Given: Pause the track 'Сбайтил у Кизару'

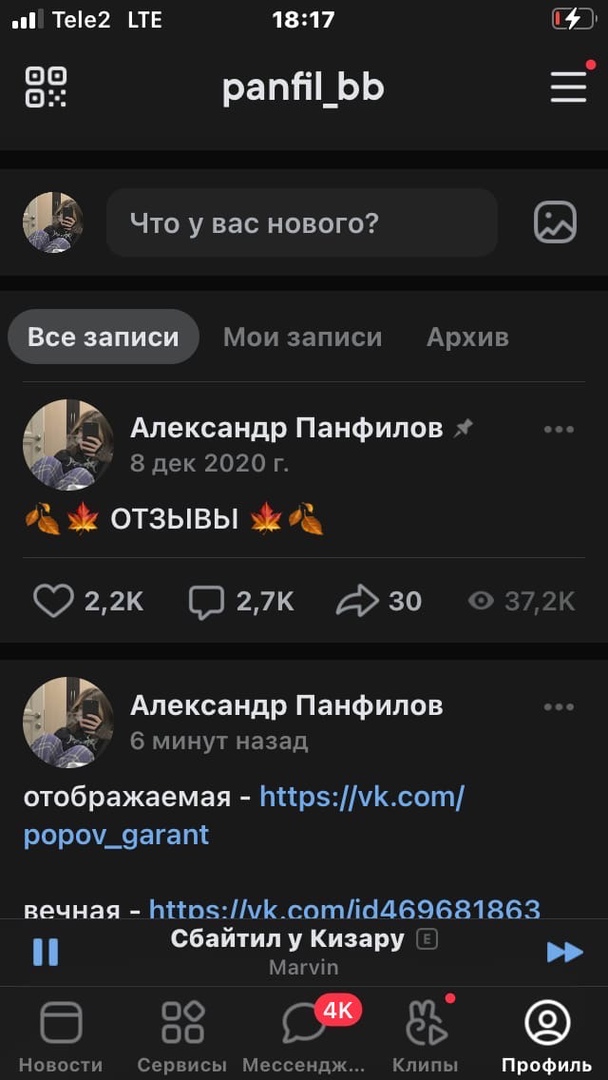Looking at the screenshot, I should (46, 951).
